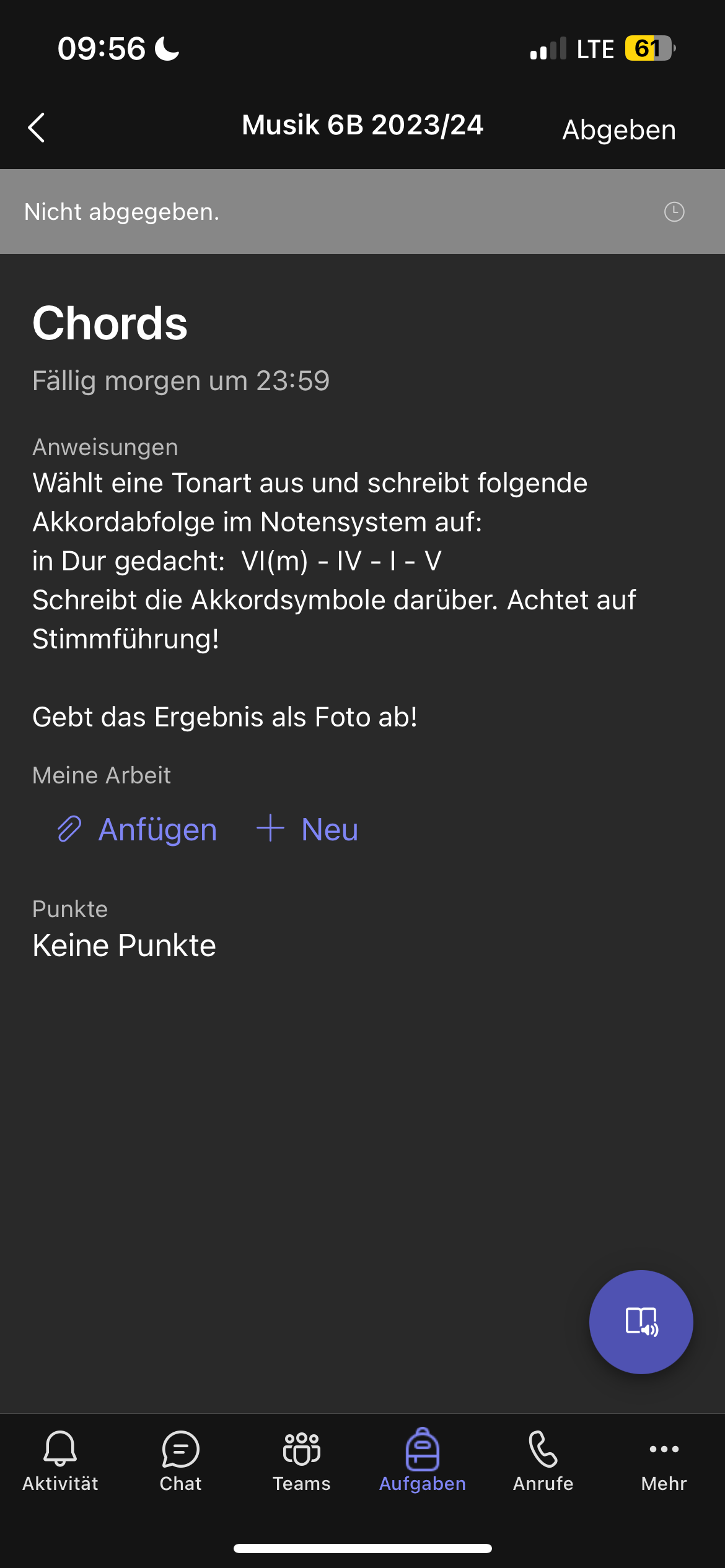Launch the immersive reader floating button
725x1568 pixels.
pos(641,1322)
